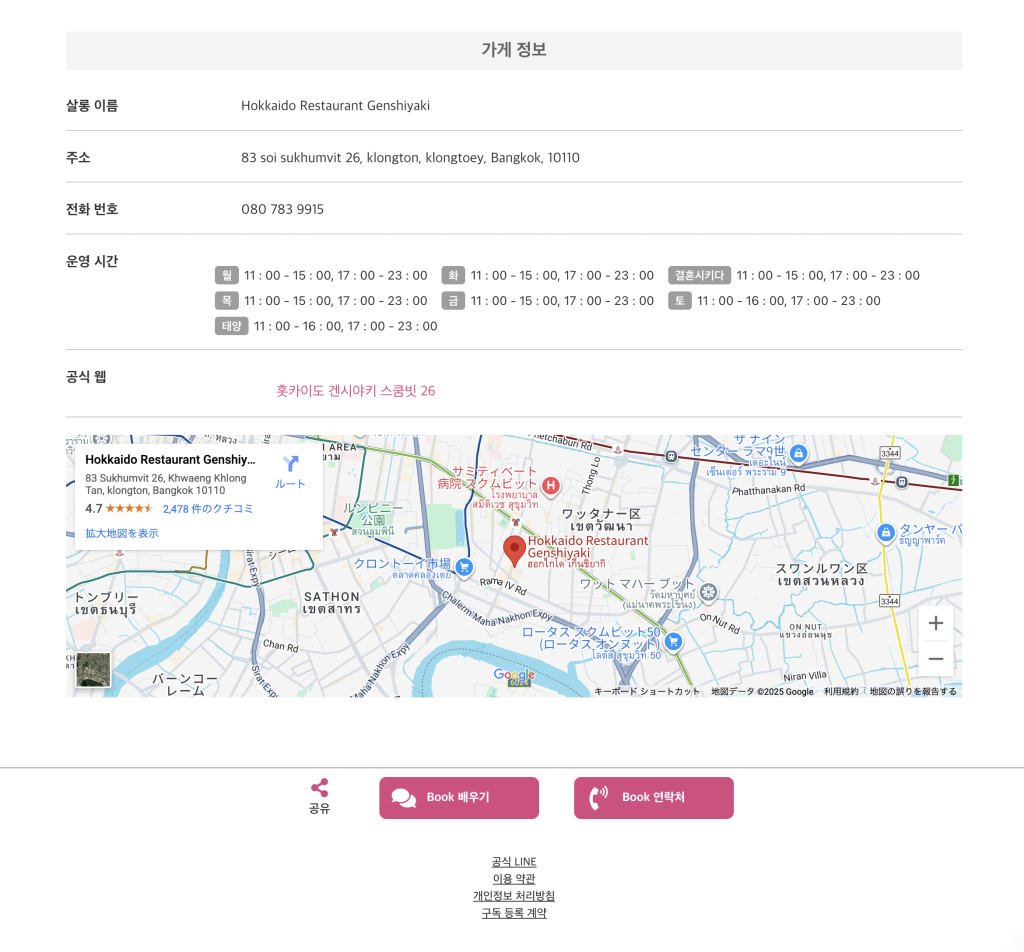The height and width of the screenshot is (952, 1024).
Task: Zoom in on the map
Action: (935, 623)
